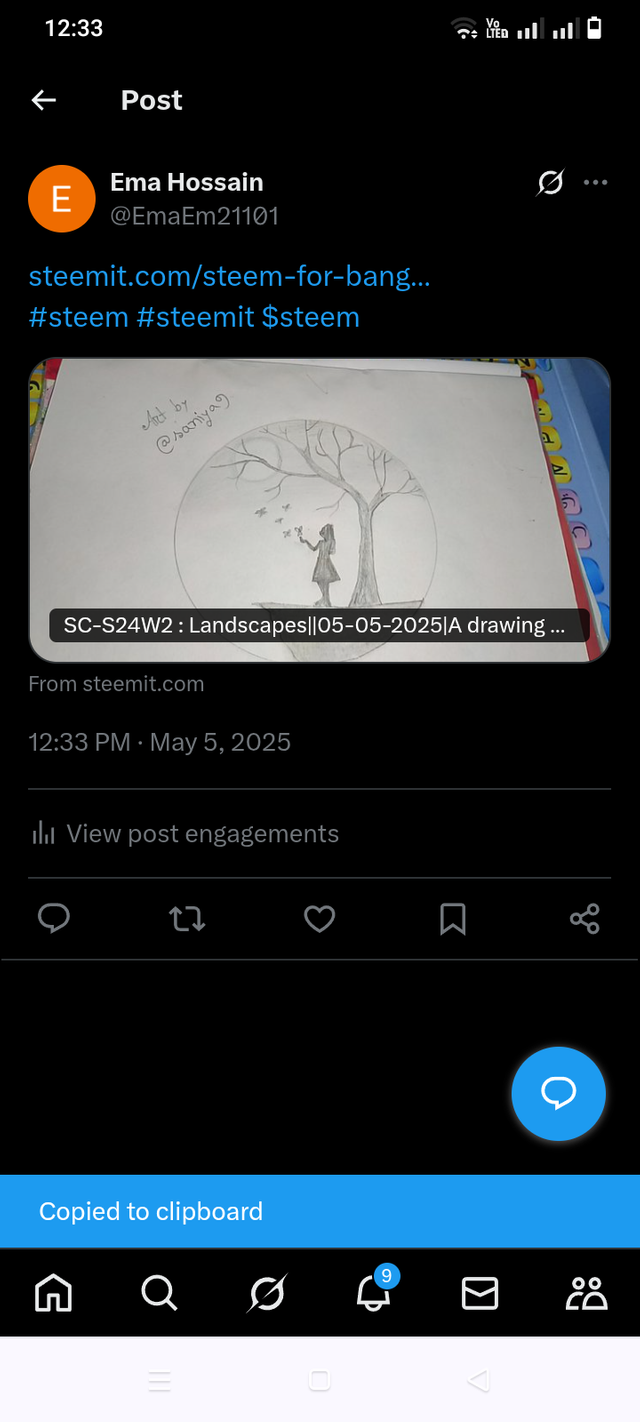
Task: Repost Ema Hossain's post
Action: coord(187,918)
